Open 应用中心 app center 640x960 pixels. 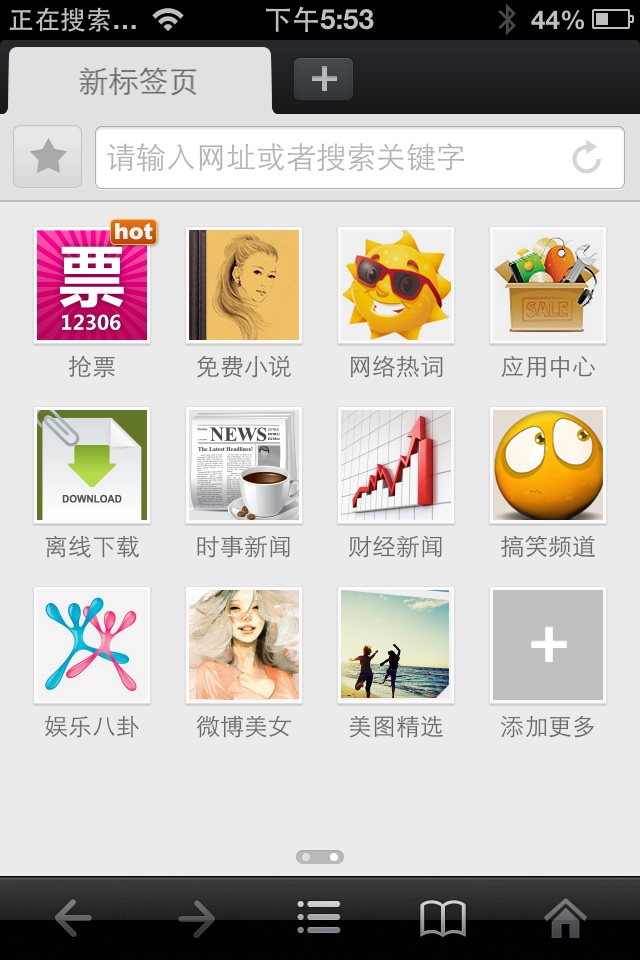tap(548, 286)
